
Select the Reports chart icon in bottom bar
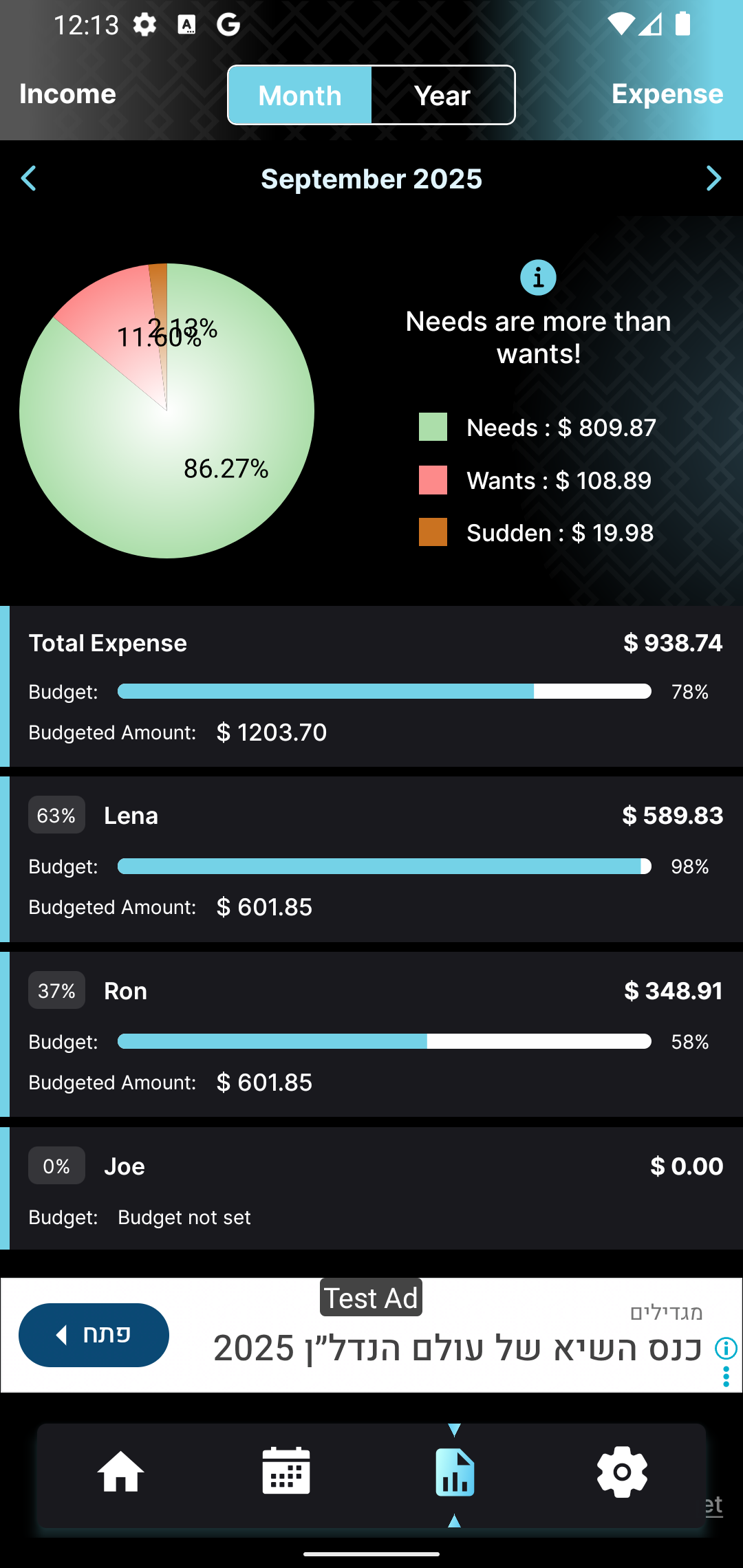pyautogui.click(x=455, y=1472)
